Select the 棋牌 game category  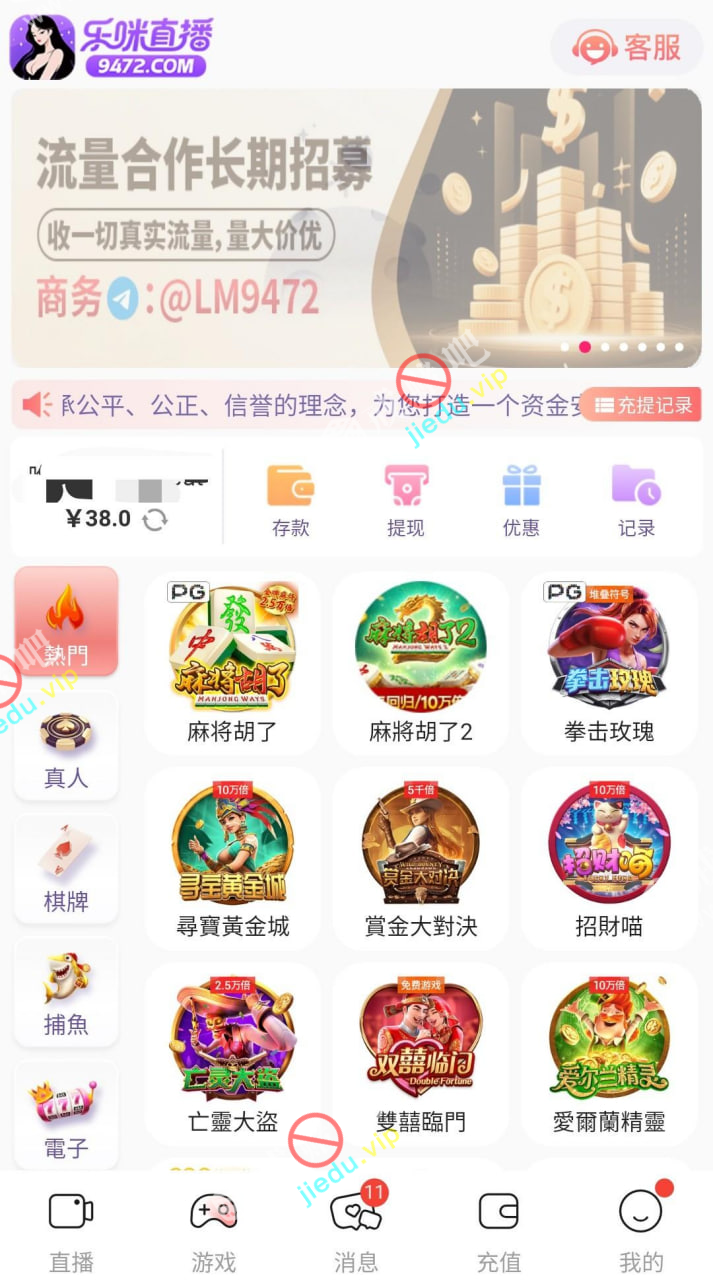66,869
